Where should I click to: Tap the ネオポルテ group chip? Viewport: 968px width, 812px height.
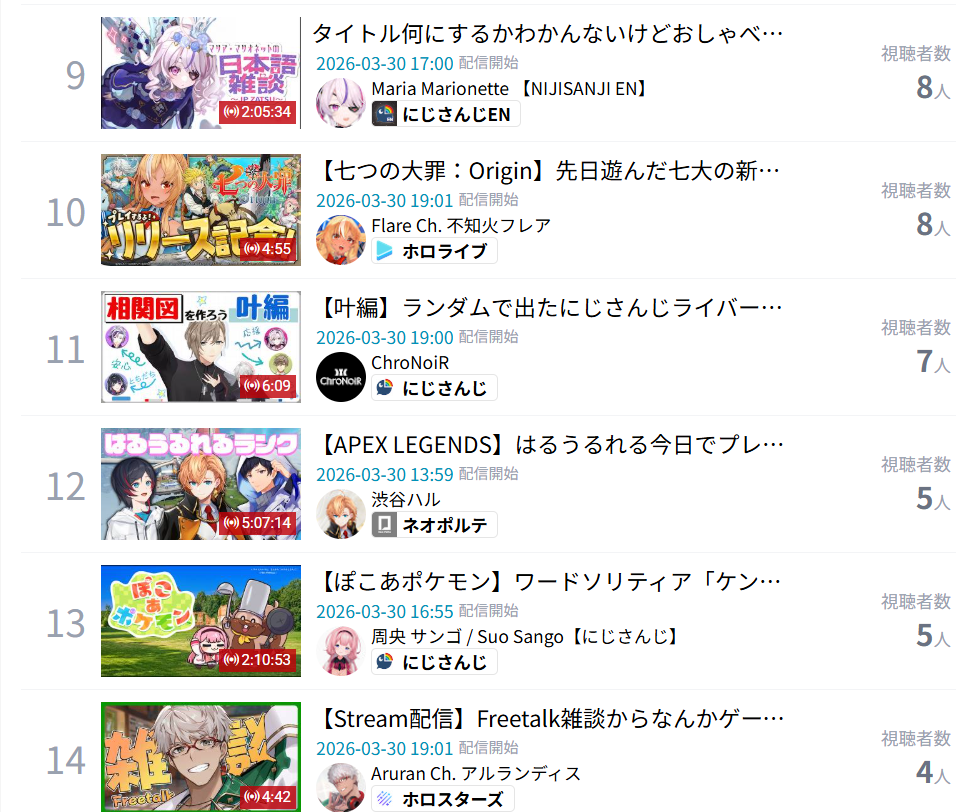click(x=435, y=525)
